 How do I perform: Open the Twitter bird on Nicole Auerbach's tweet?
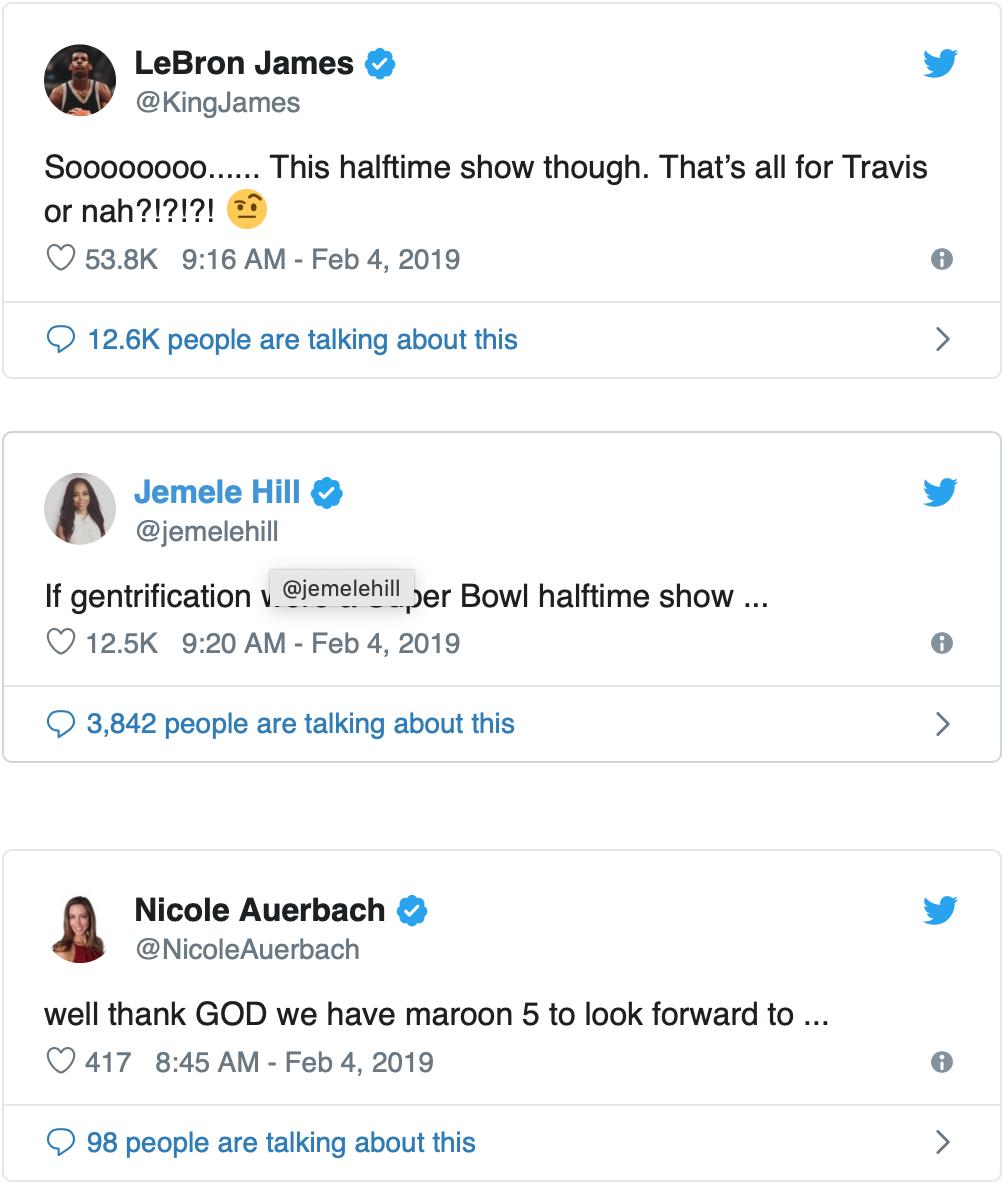(940, 911)
